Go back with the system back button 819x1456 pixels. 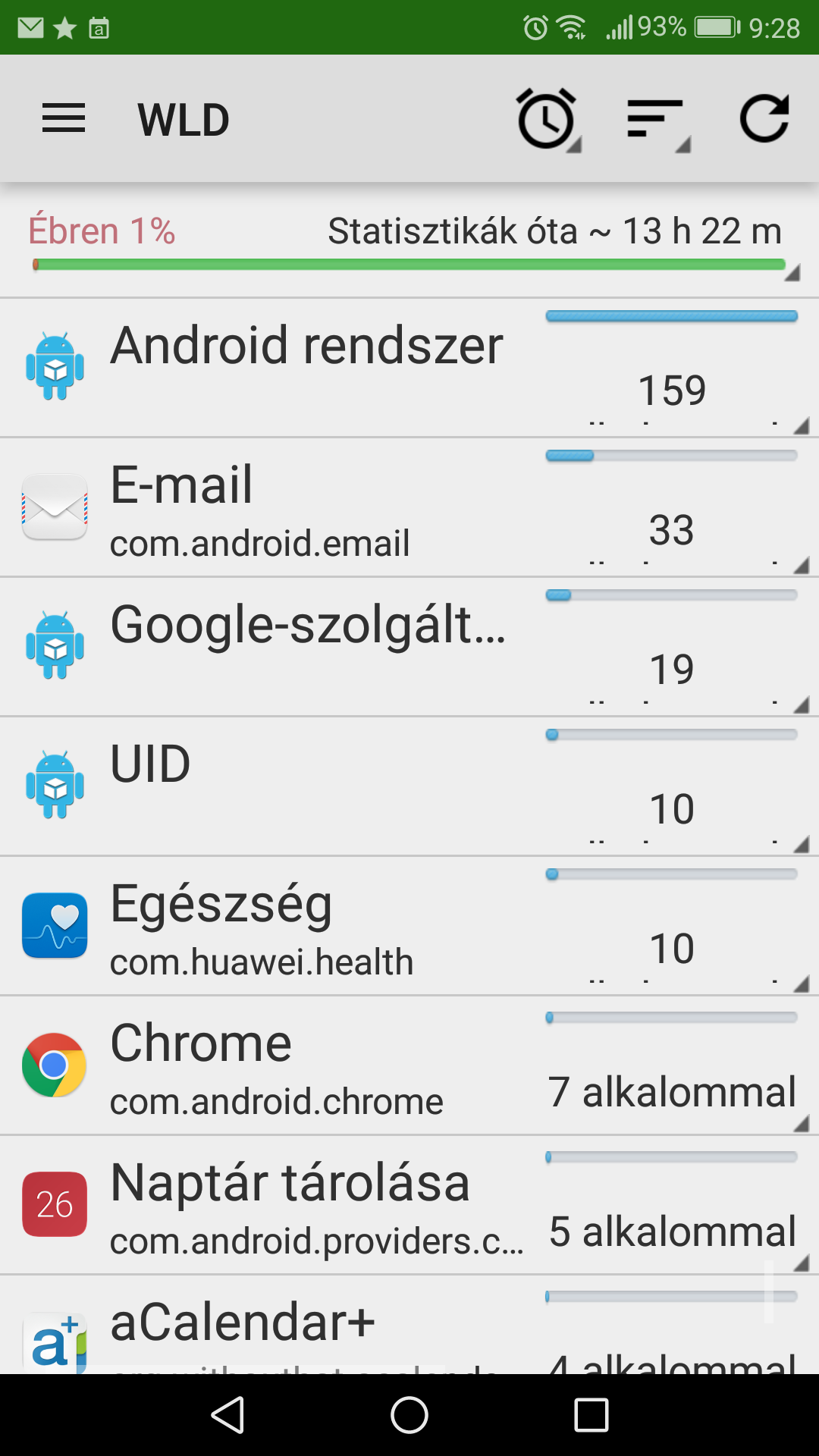(227, 1415)
